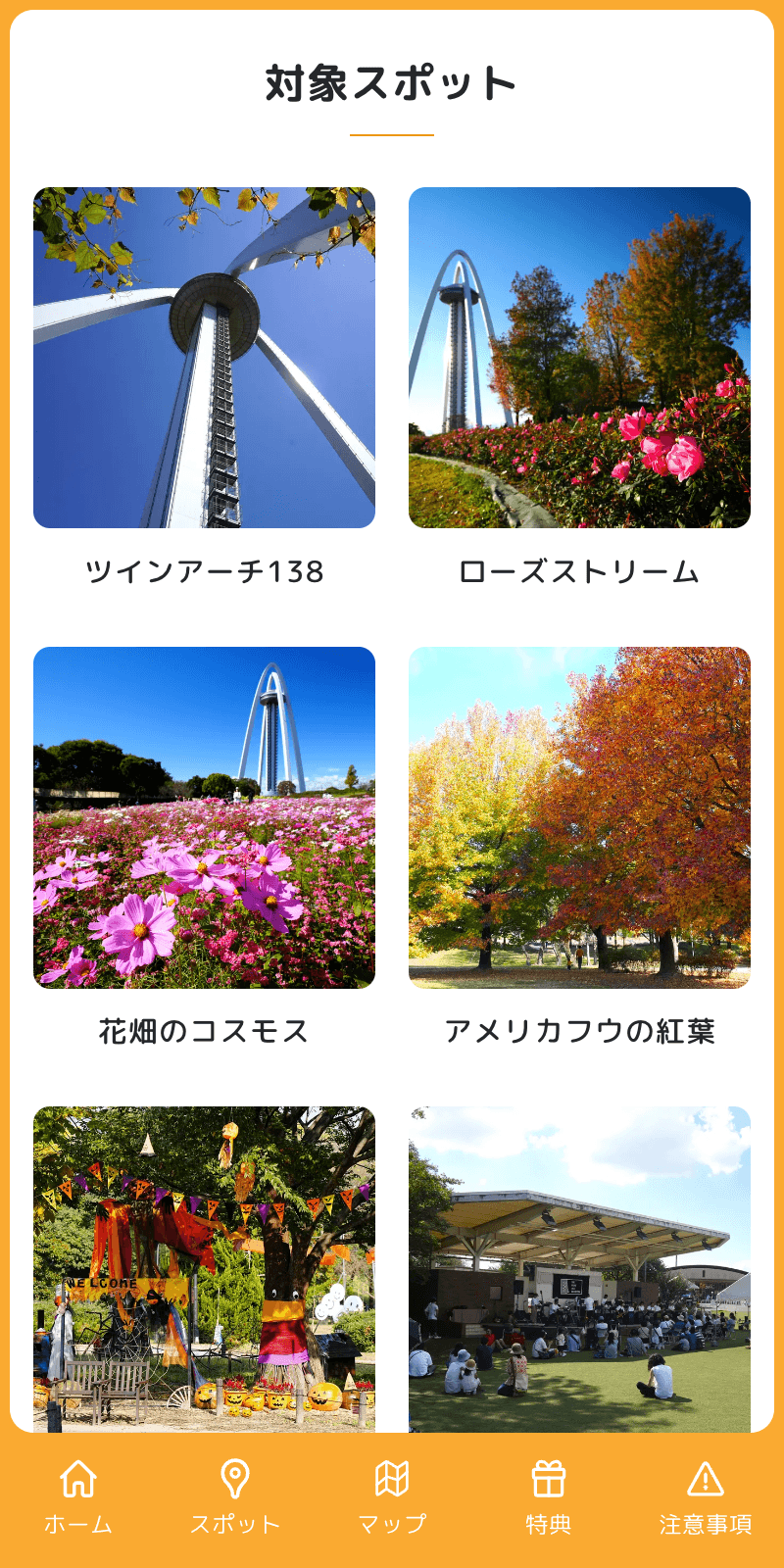This screenshot has width=784, height=1568.
Task: Select the ローズストリーム spot name
Action: (580, 566)
